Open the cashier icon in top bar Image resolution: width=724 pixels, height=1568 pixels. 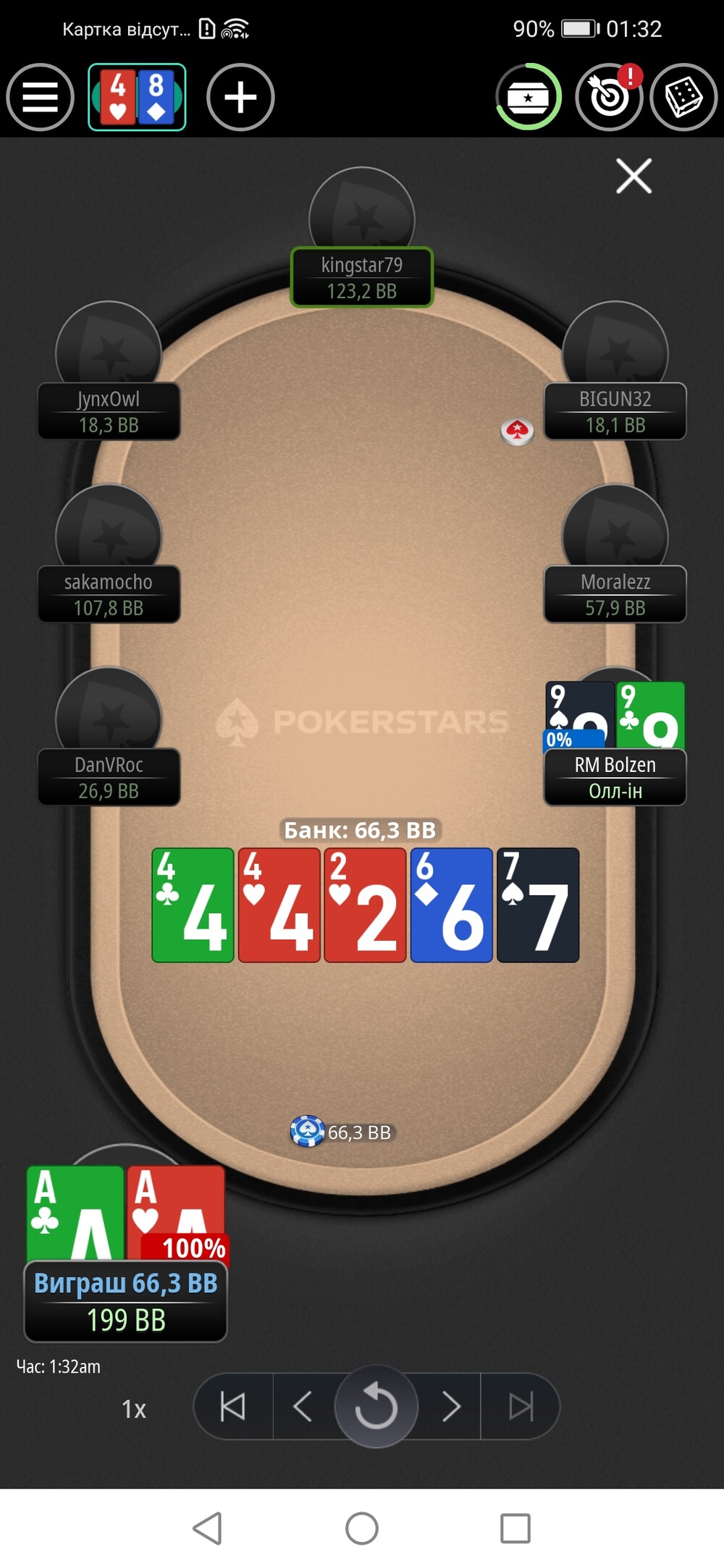(529, 97)
